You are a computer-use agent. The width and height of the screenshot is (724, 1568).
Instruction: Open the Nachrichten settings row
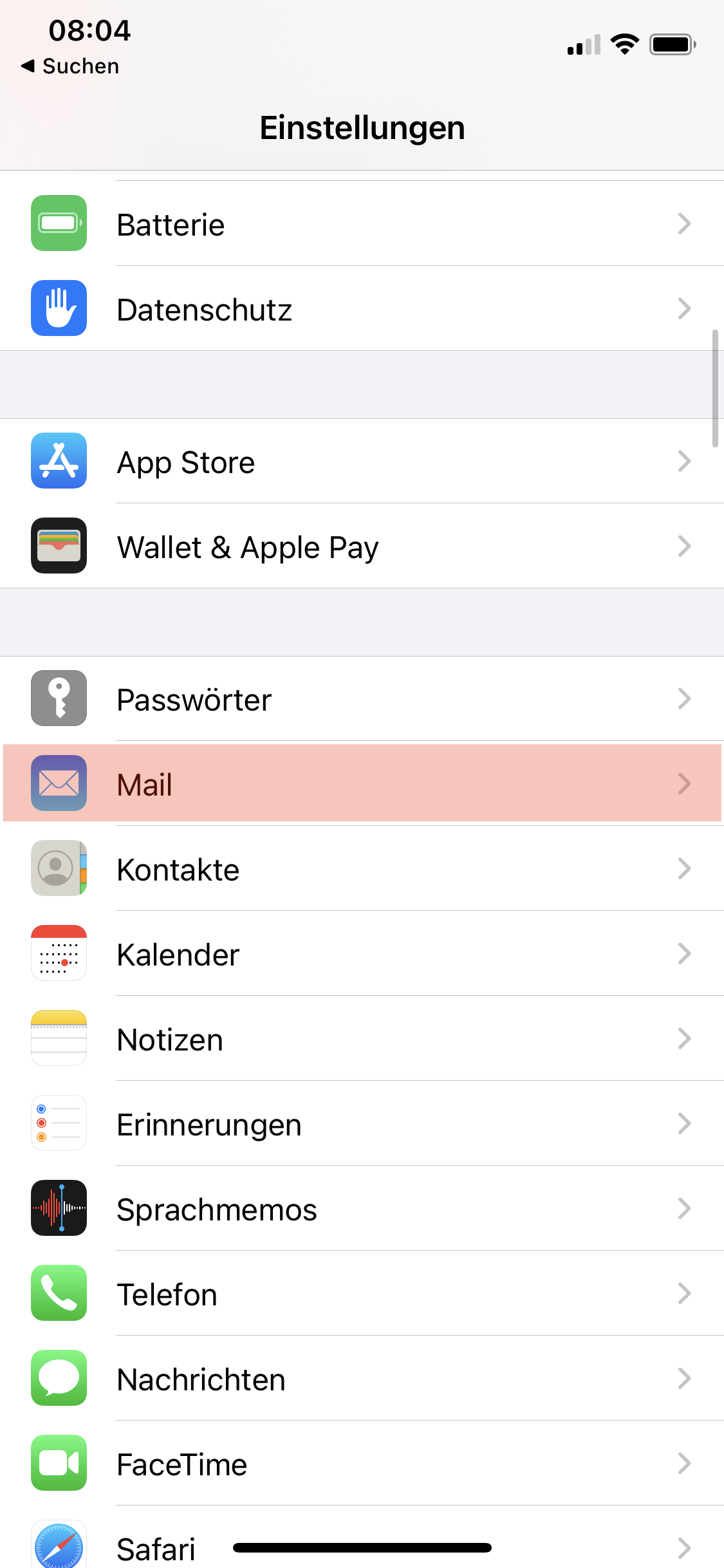(362, 1379)
